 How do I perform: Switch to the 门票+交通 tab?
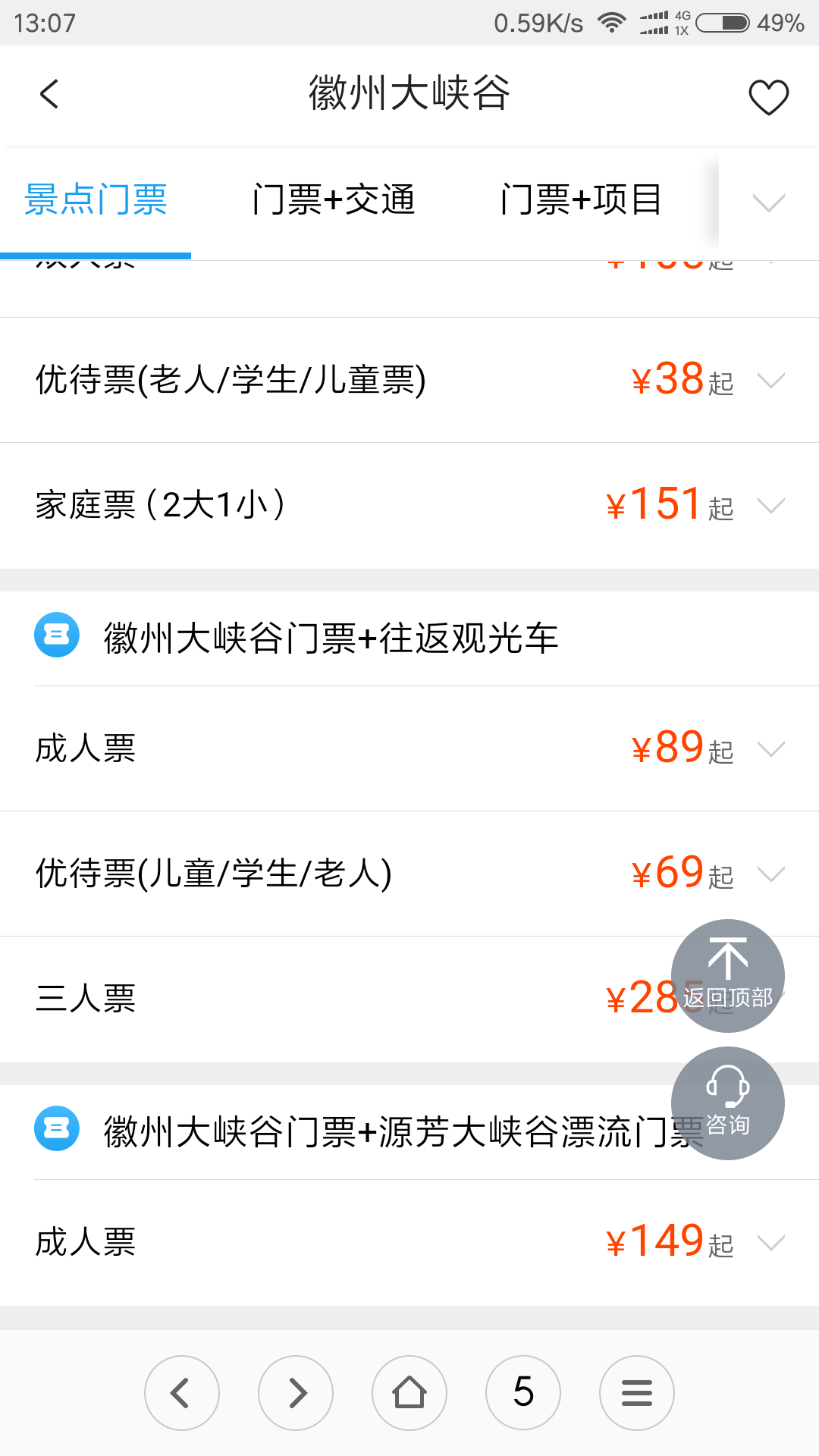(x=334, y=200)
